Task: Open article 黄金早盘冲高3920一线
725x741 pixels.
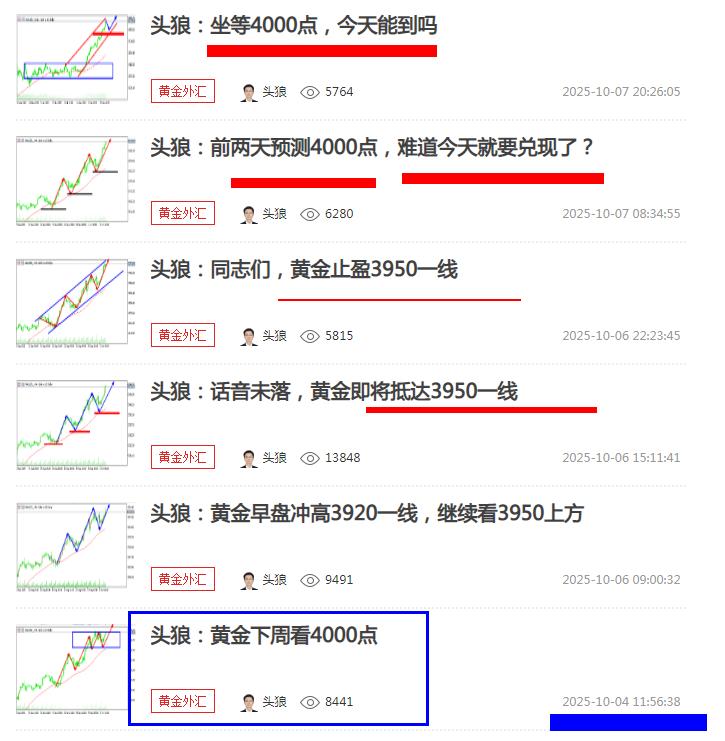Action: 367,514
